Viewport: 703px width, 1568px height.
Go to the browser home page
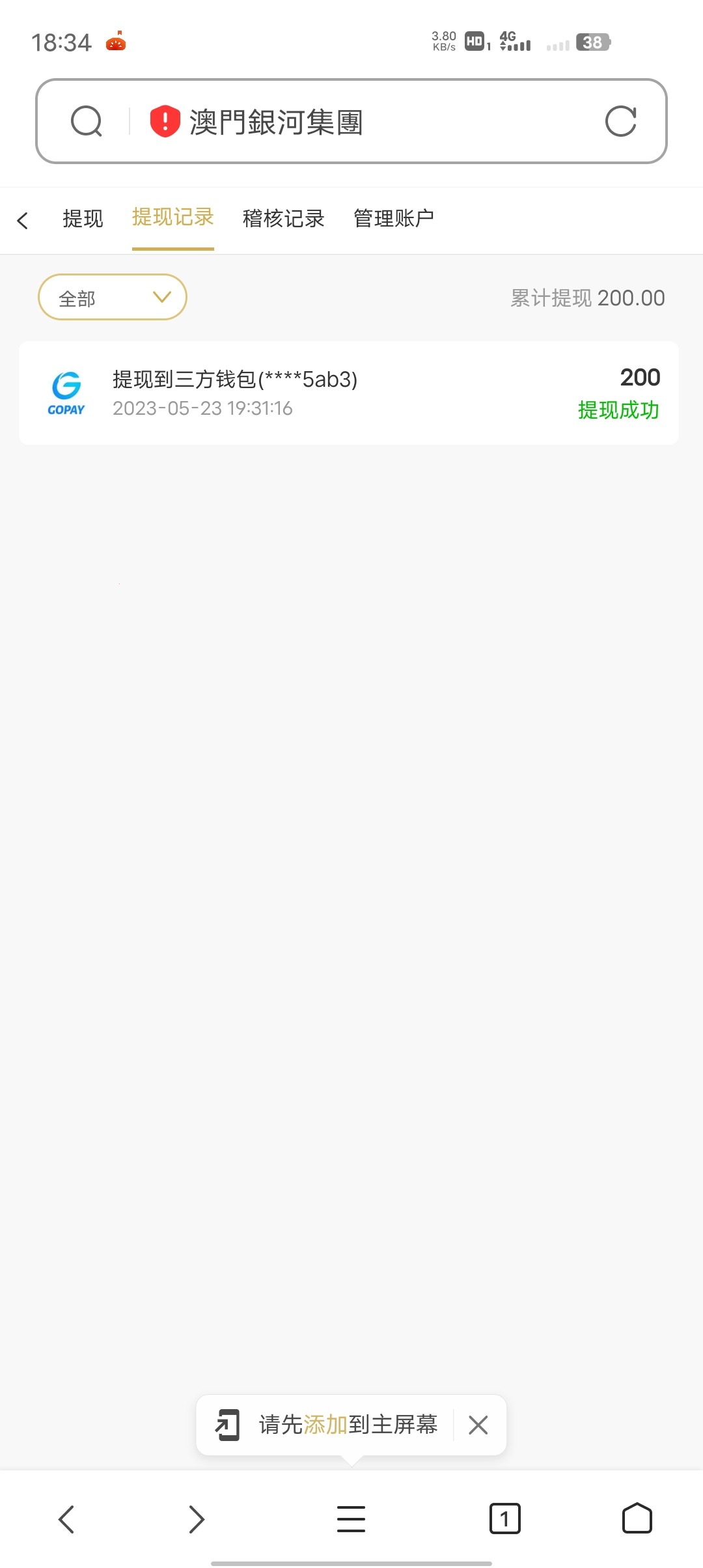(x=637, y=1519)
